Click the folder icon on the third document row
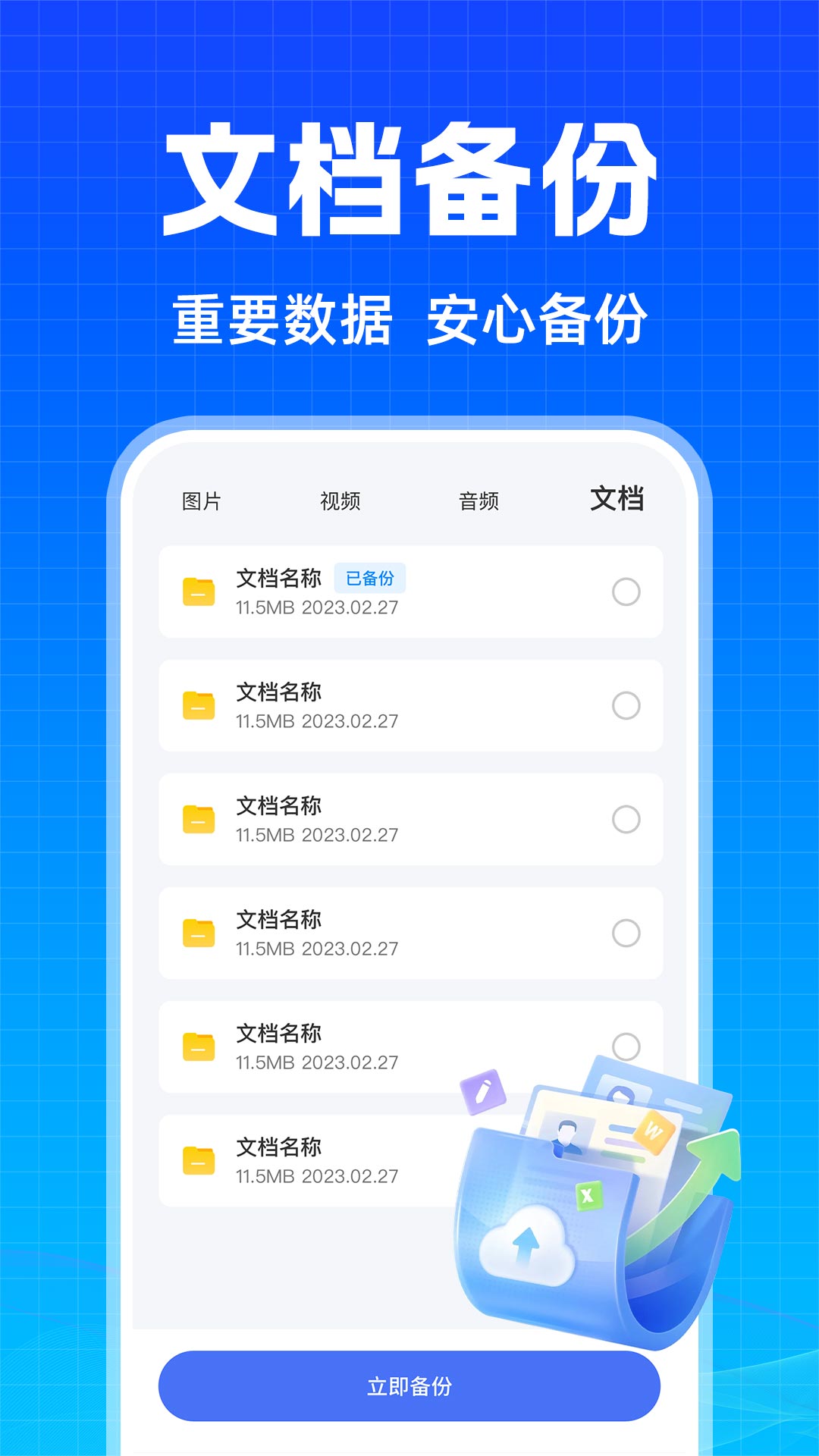The image size is (819, 1456). pyautogui.click(x=199, y=820)
